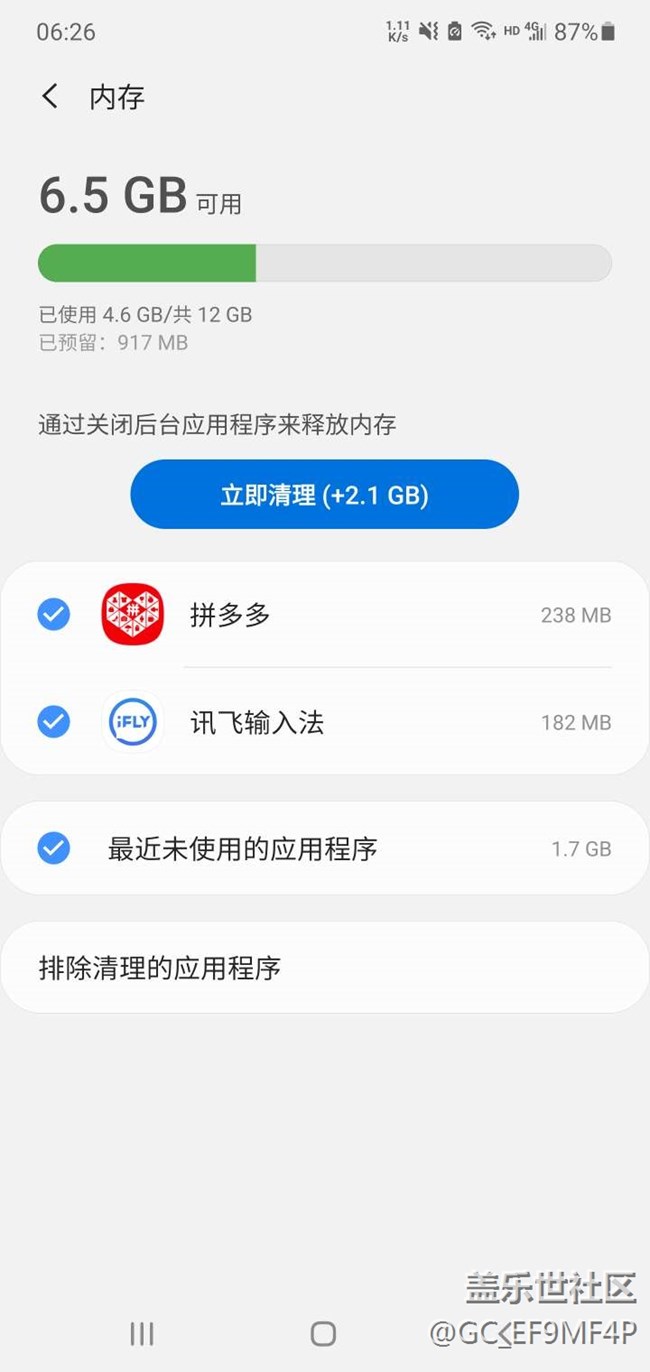Uncheck the 讯飞输入法 checkbox

coord(54,721)
